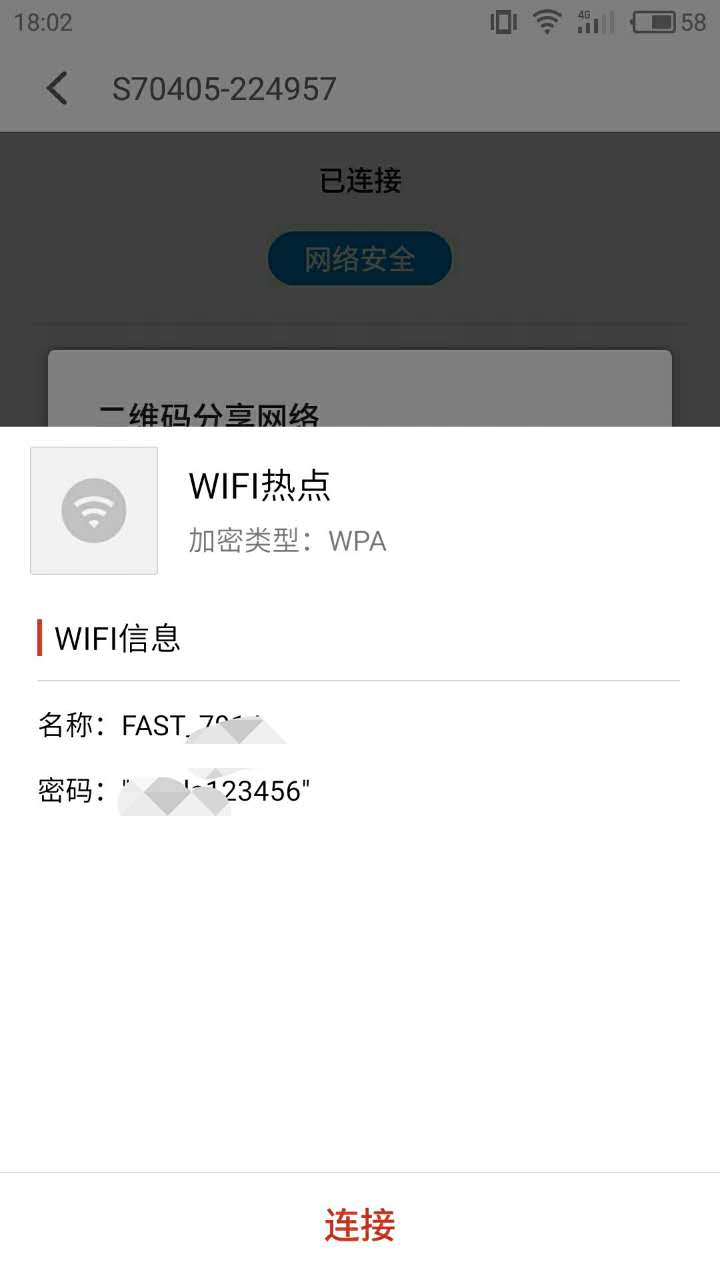Tap the red 连接 button at bottom

359,1225
